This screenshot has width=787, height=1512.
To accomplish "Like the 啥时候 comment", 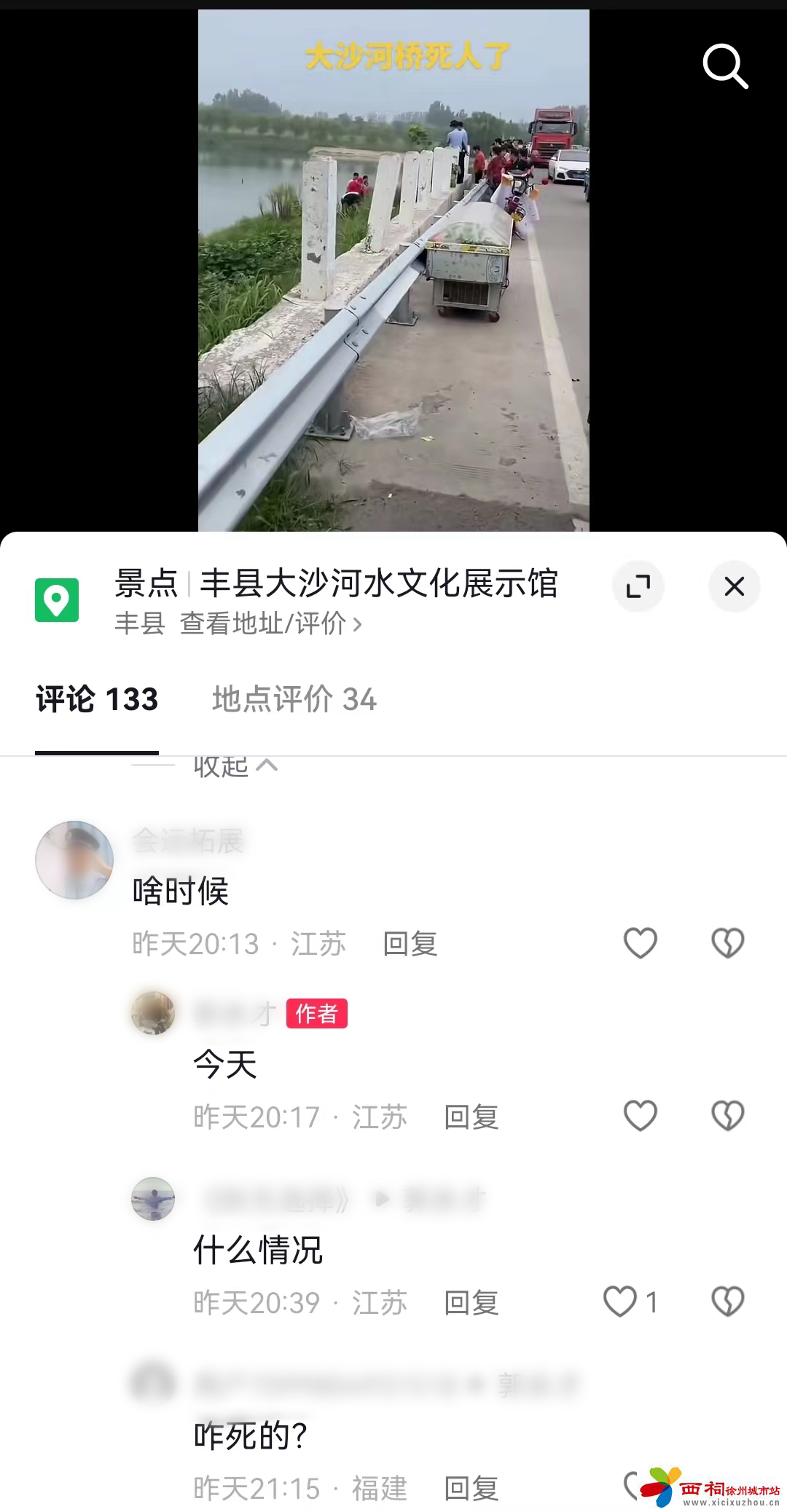I will coord(641,943).
